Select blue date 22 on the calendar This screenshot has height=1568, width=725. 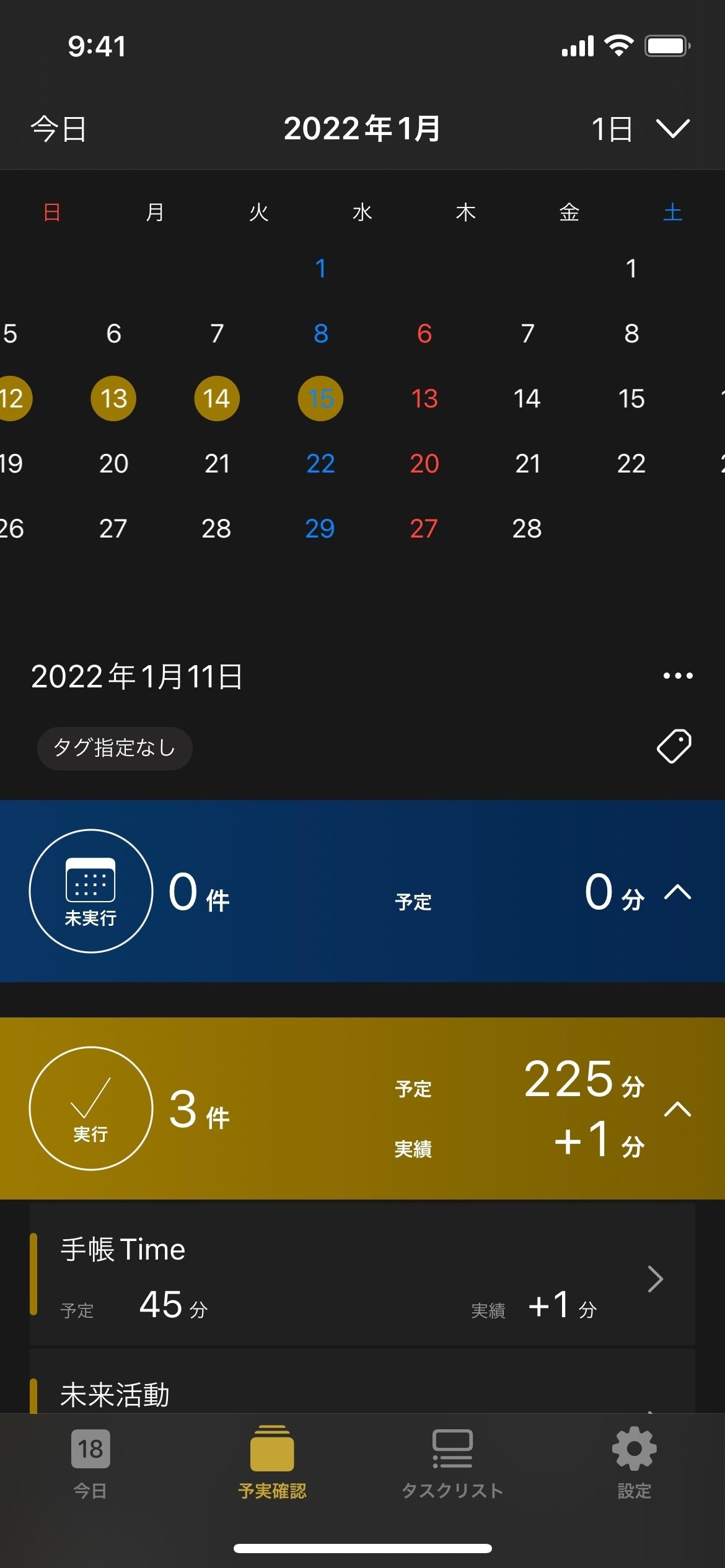[x=320, y=463]
